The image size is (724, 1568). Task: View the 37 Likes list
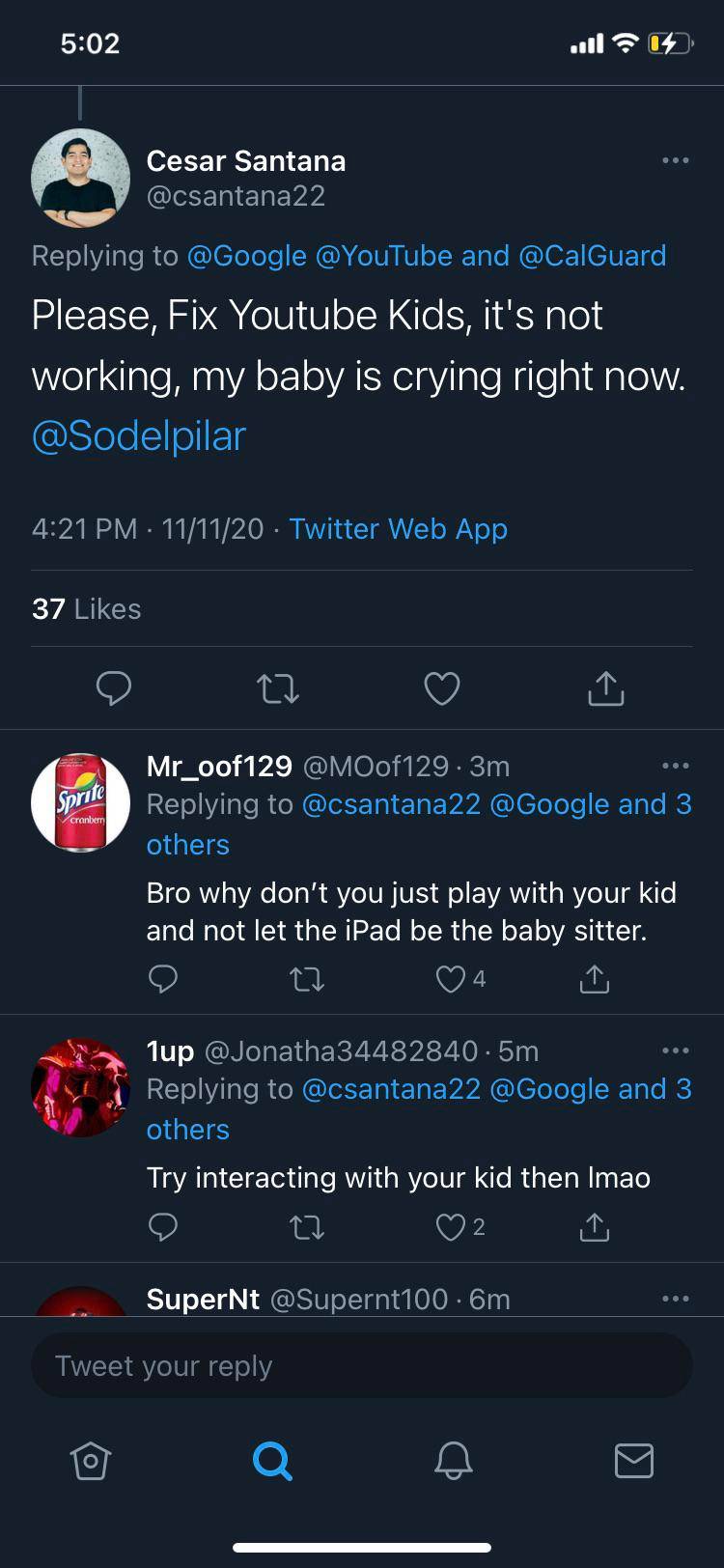[86, 608]
